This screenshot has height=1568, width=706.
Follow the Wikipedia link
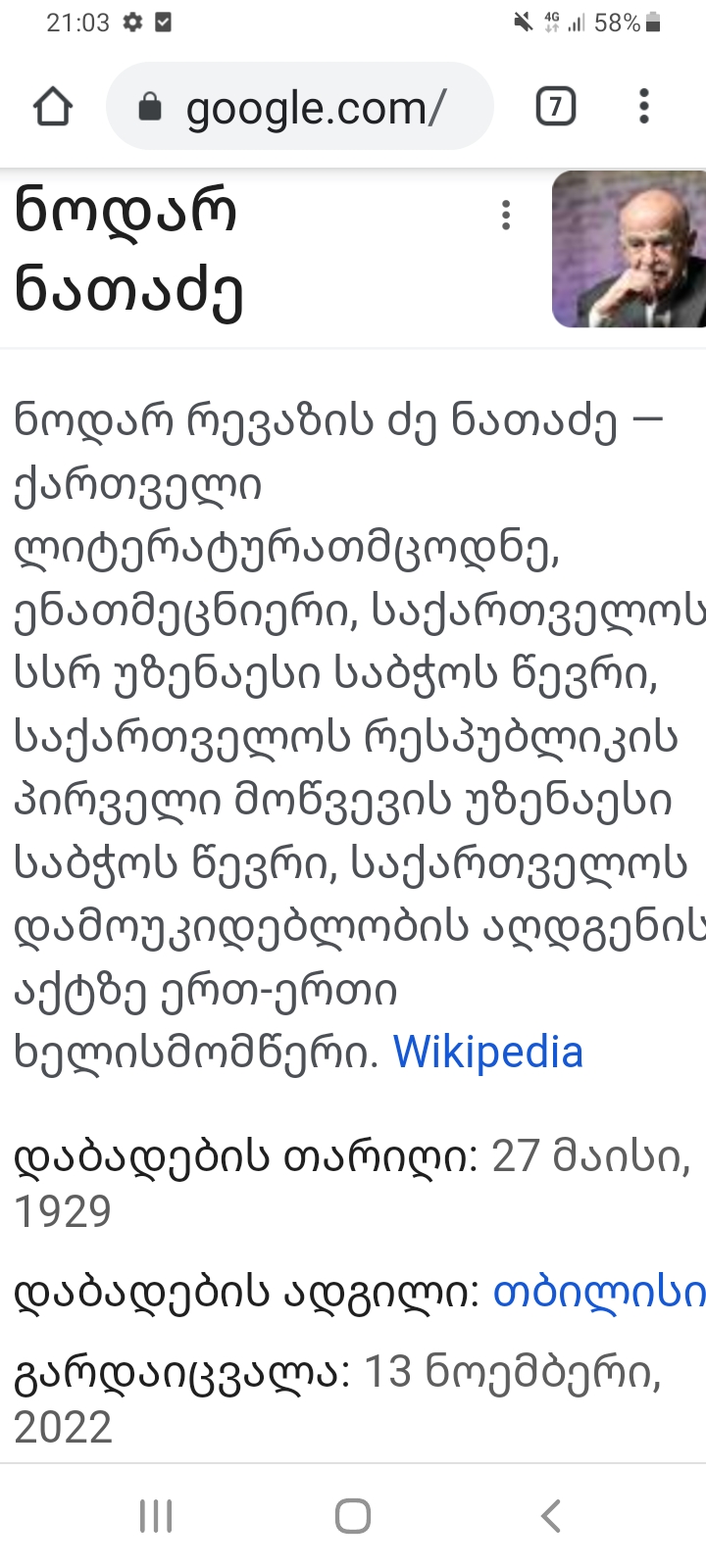487,1053
